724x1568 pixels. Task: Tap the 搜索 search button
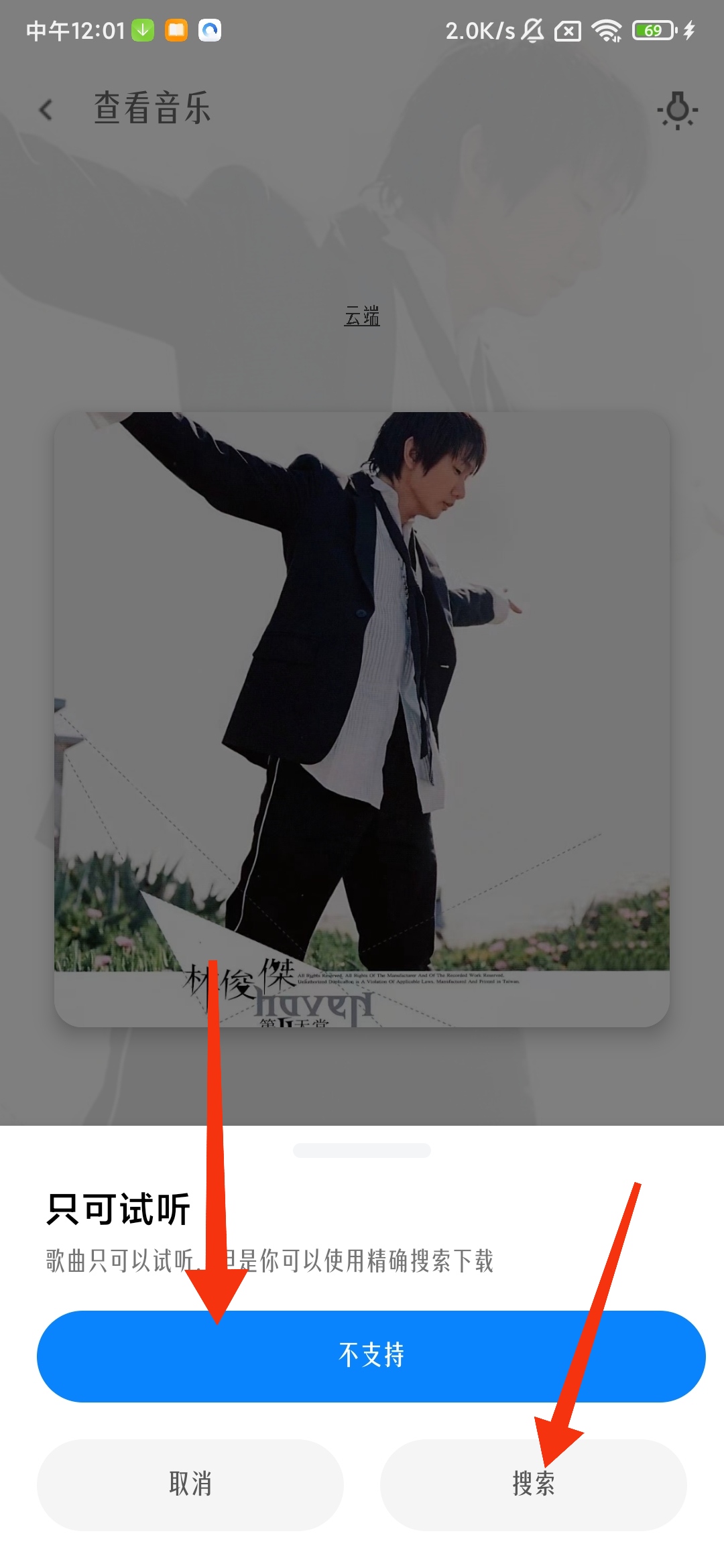533,1484
